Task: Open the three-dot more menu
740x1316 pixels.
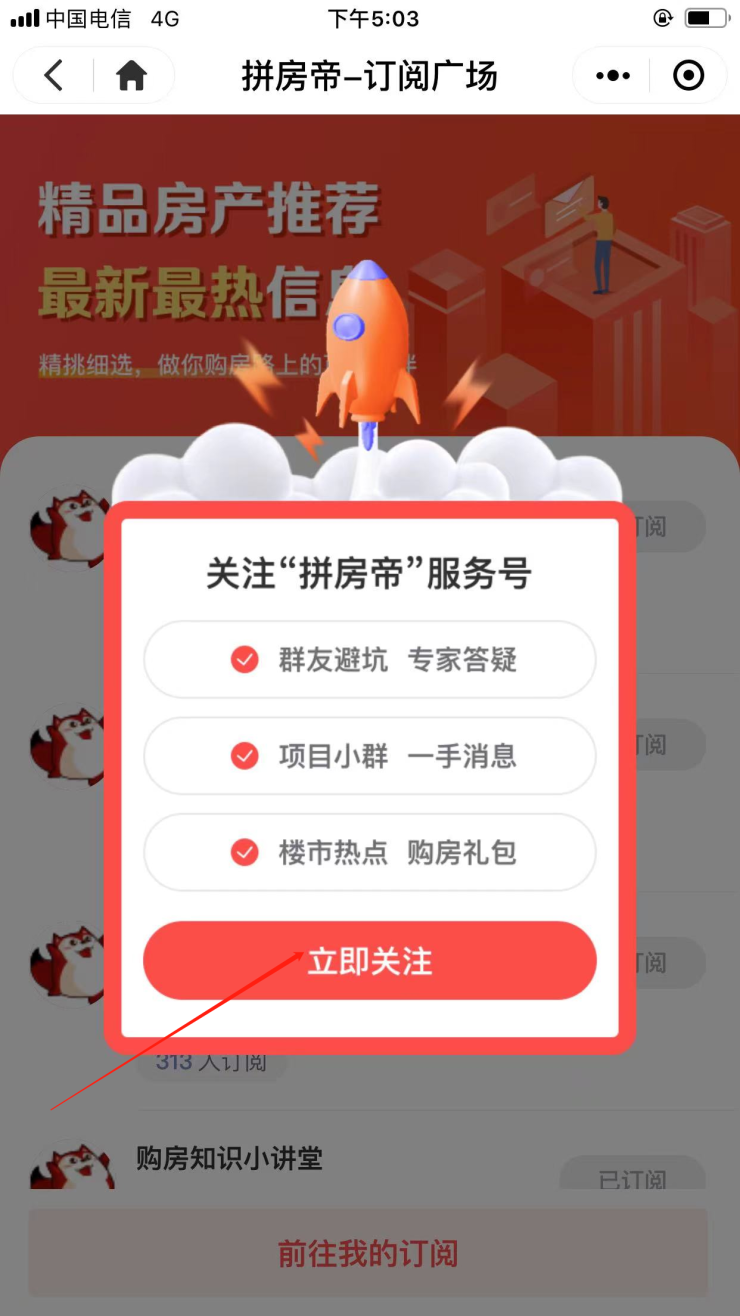Action: (x=612, y=76)
